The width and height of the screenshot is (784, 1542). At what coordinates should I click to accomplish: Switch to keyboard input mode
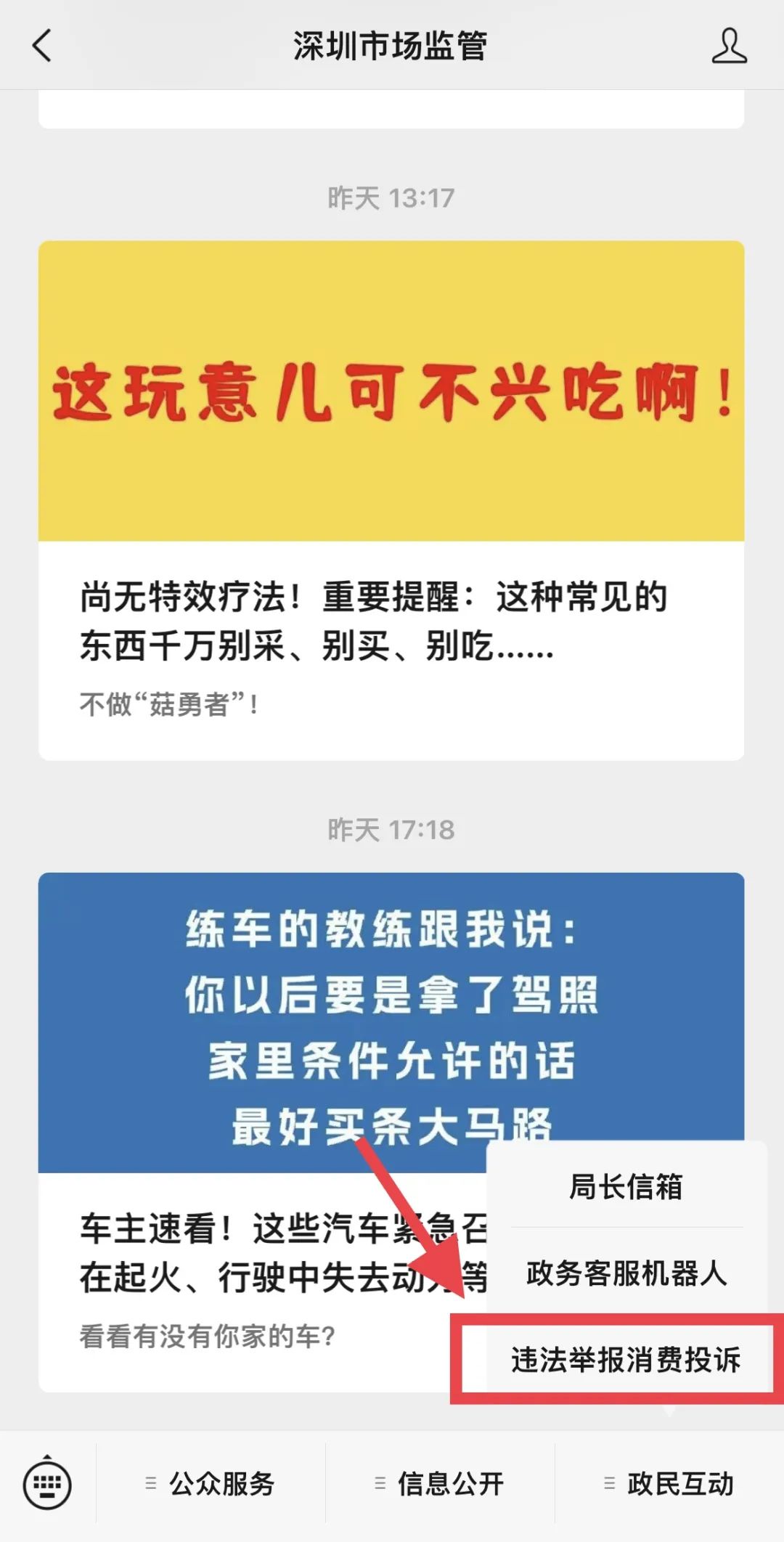[47, 1484]
